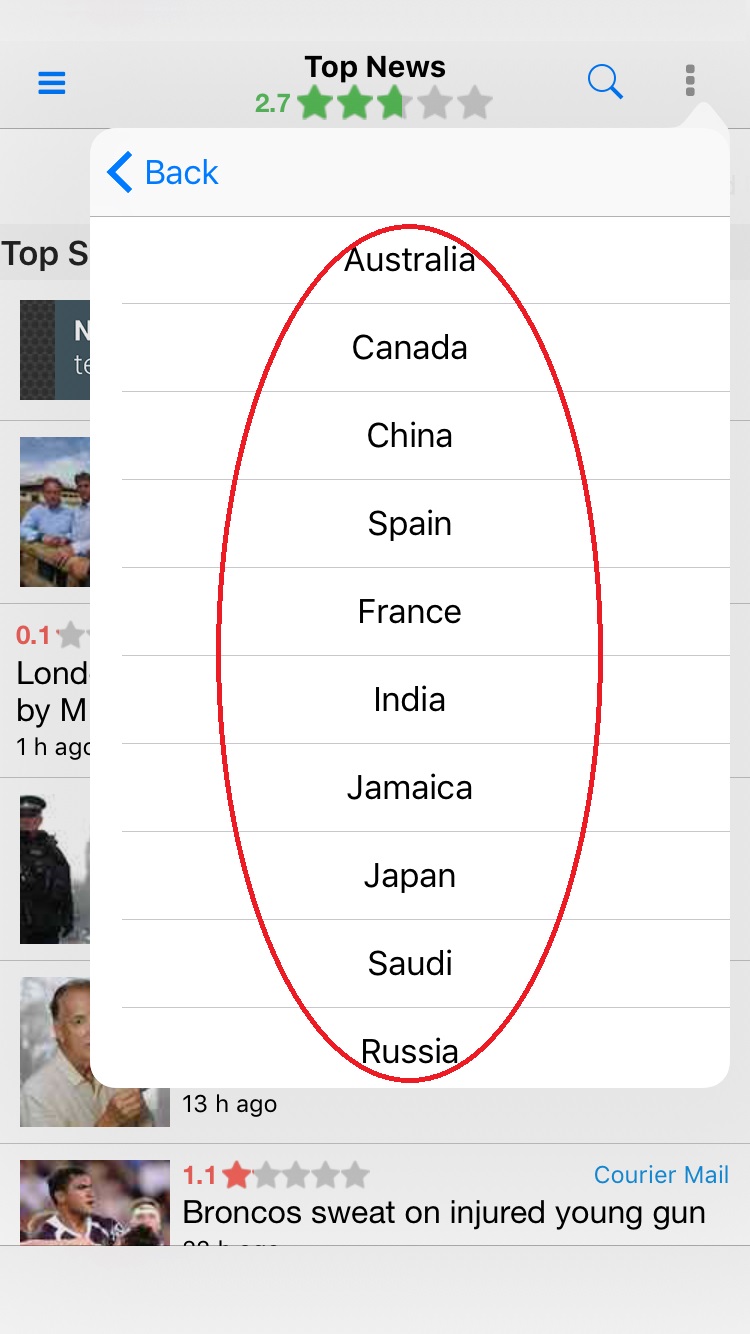
Task: Choose Canada as the country
Action: tap(410, 348)
